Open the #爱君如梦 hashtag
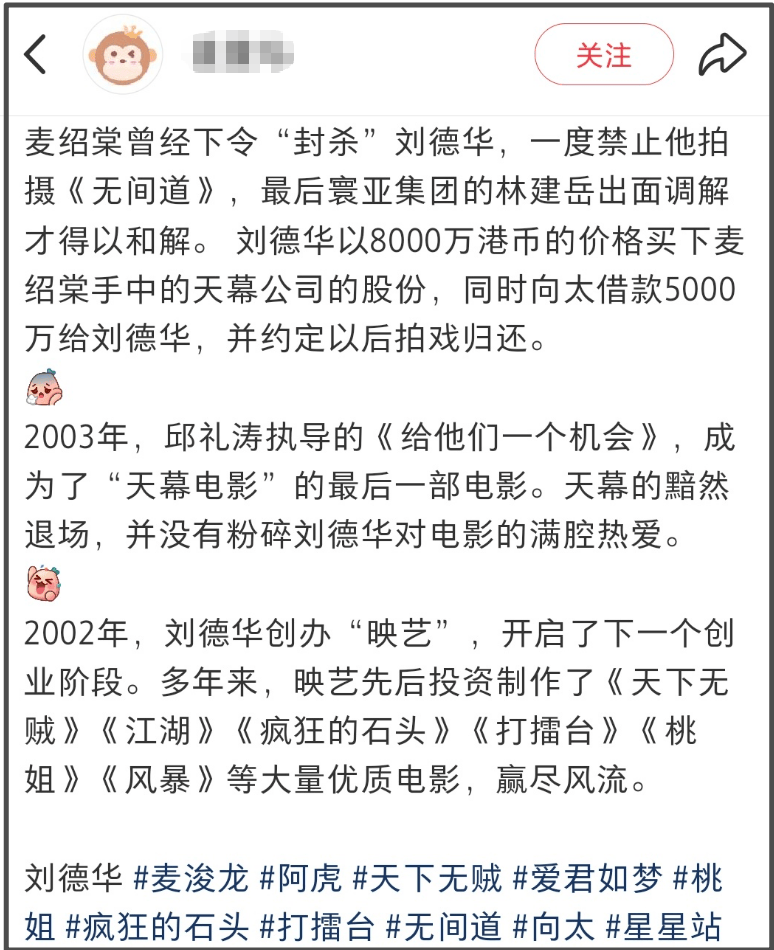Viewport: 774px width, 950px height. click(x=587, y=879)
